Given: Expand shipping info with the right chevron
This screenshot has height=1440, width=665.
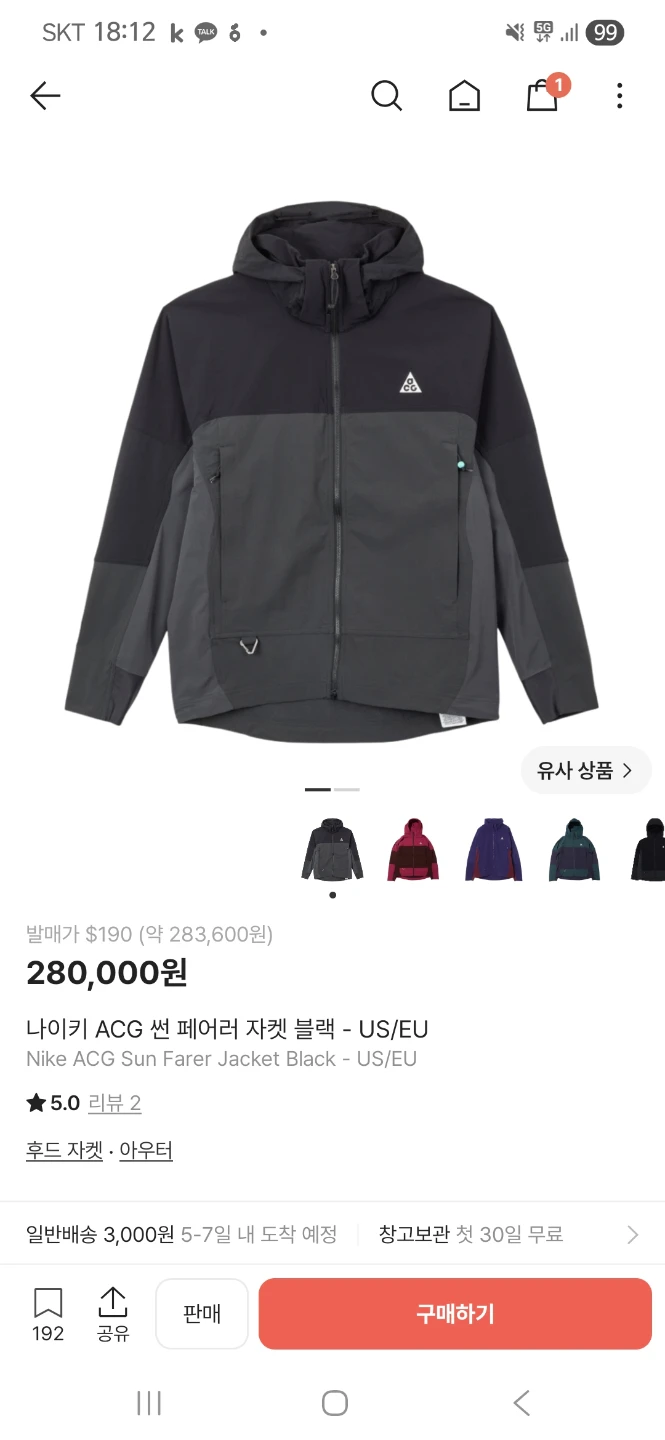Looking at the screenshot, I should point(632,1235).
